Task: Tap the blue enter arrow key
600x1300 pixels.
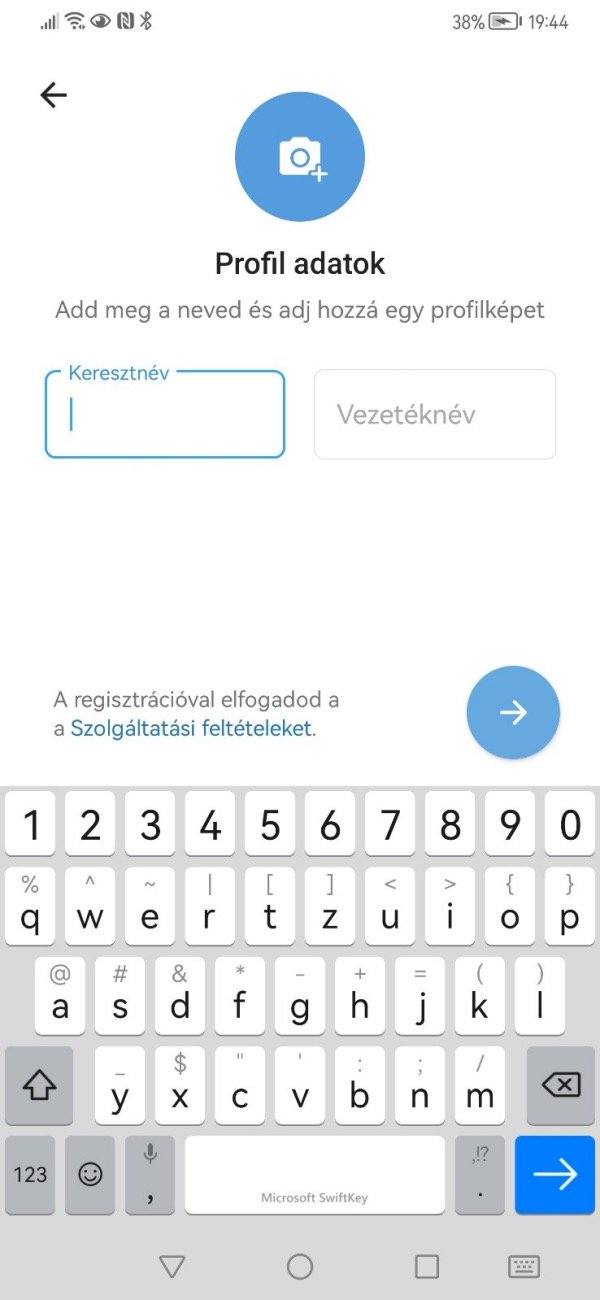Action: [555, 1174]
